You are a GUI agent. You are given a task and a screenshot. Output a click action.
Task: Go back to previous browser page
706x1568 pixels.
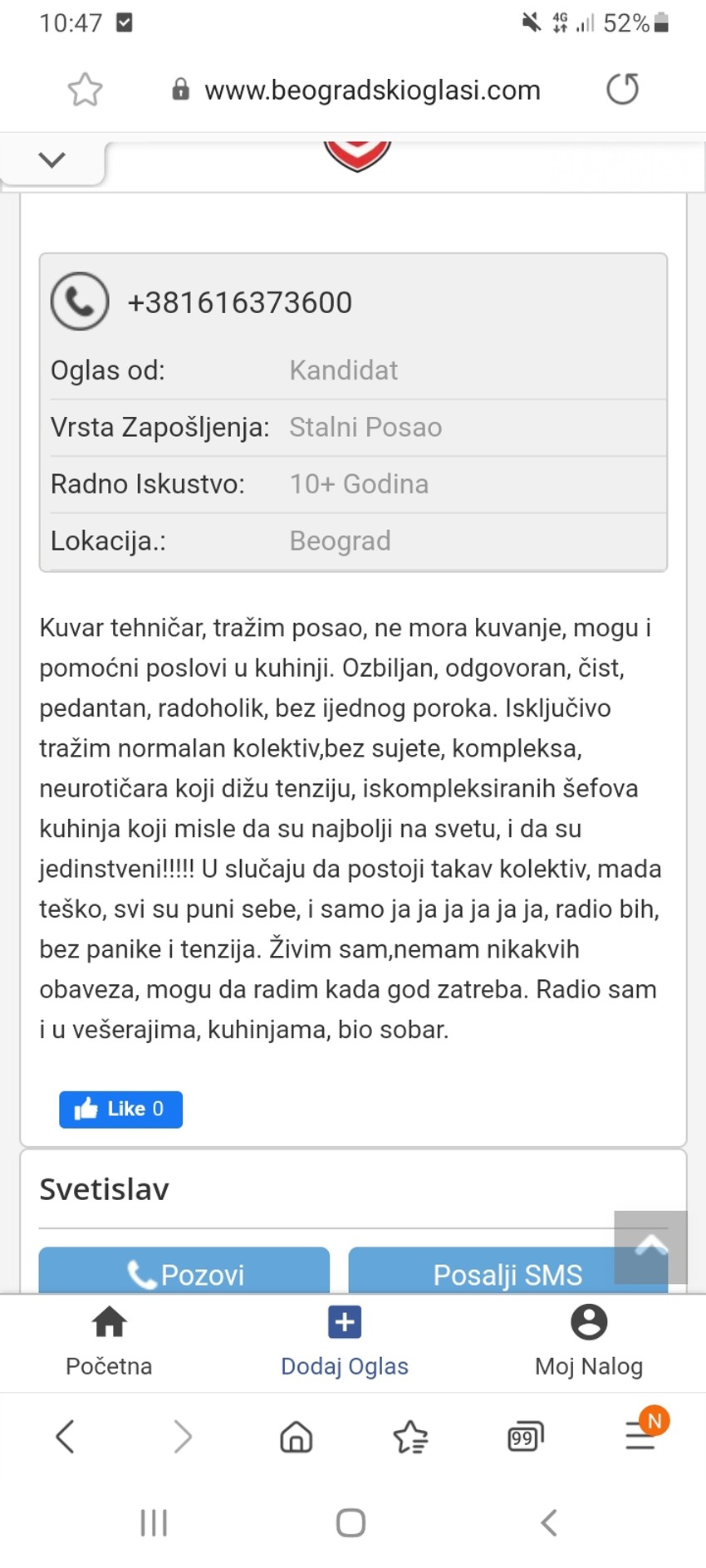pyautogui.click(x=65, y=1436)
